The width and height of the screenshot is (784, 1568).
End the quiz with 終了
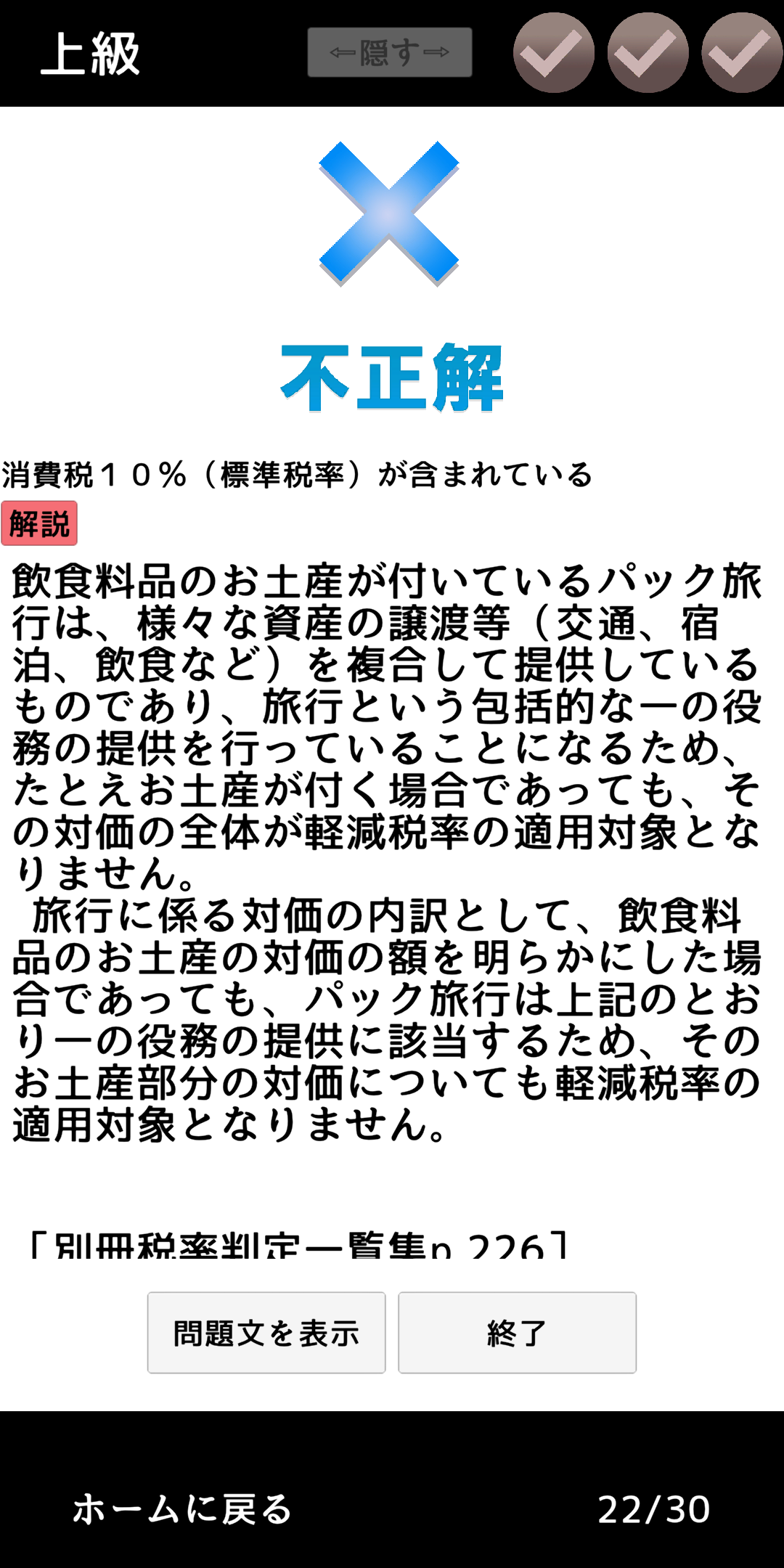pyautogui.click(x=517, y=1333)
